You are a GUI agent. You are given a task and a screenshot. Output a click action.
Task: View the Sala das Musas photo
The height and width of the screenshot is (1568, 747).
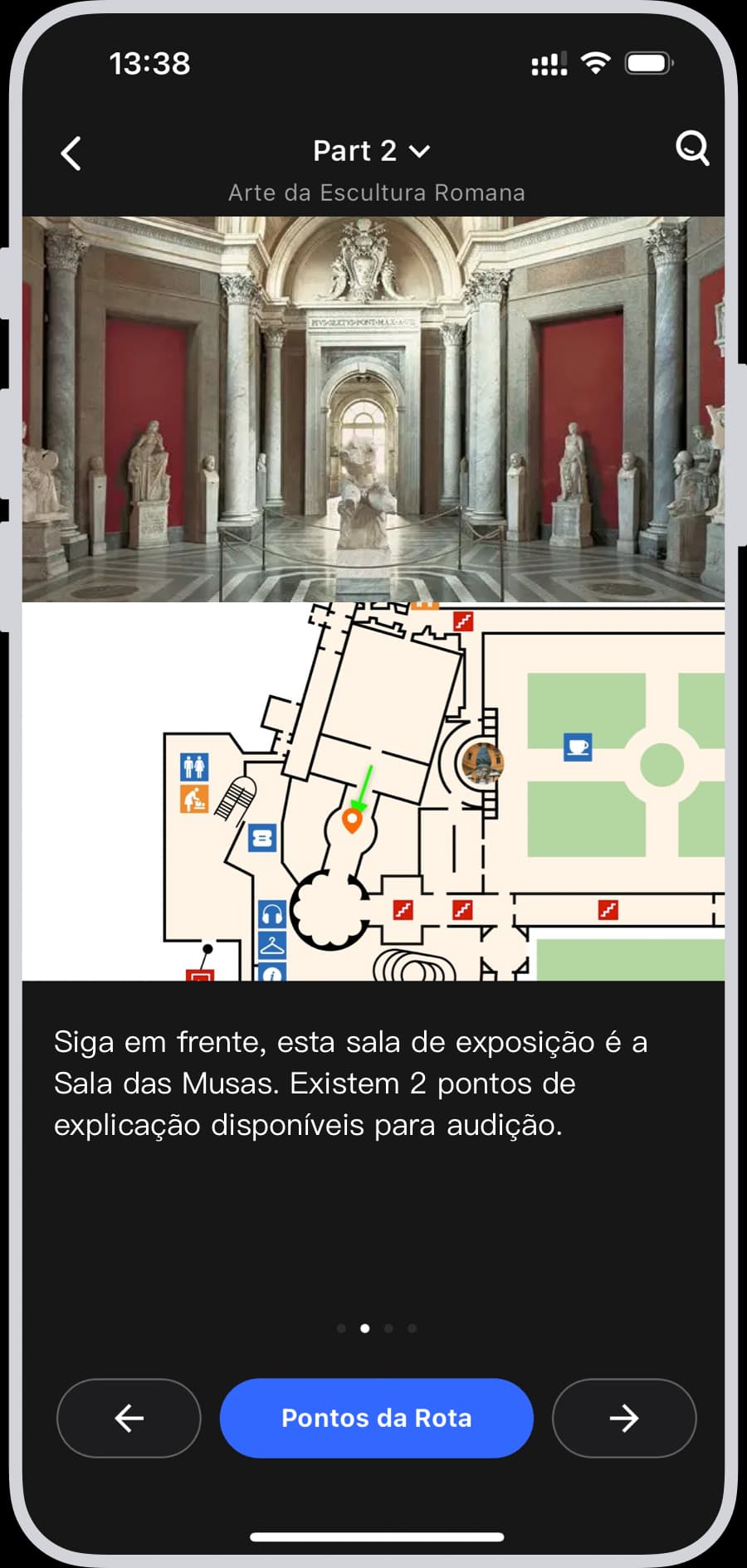tap(373, 408)
